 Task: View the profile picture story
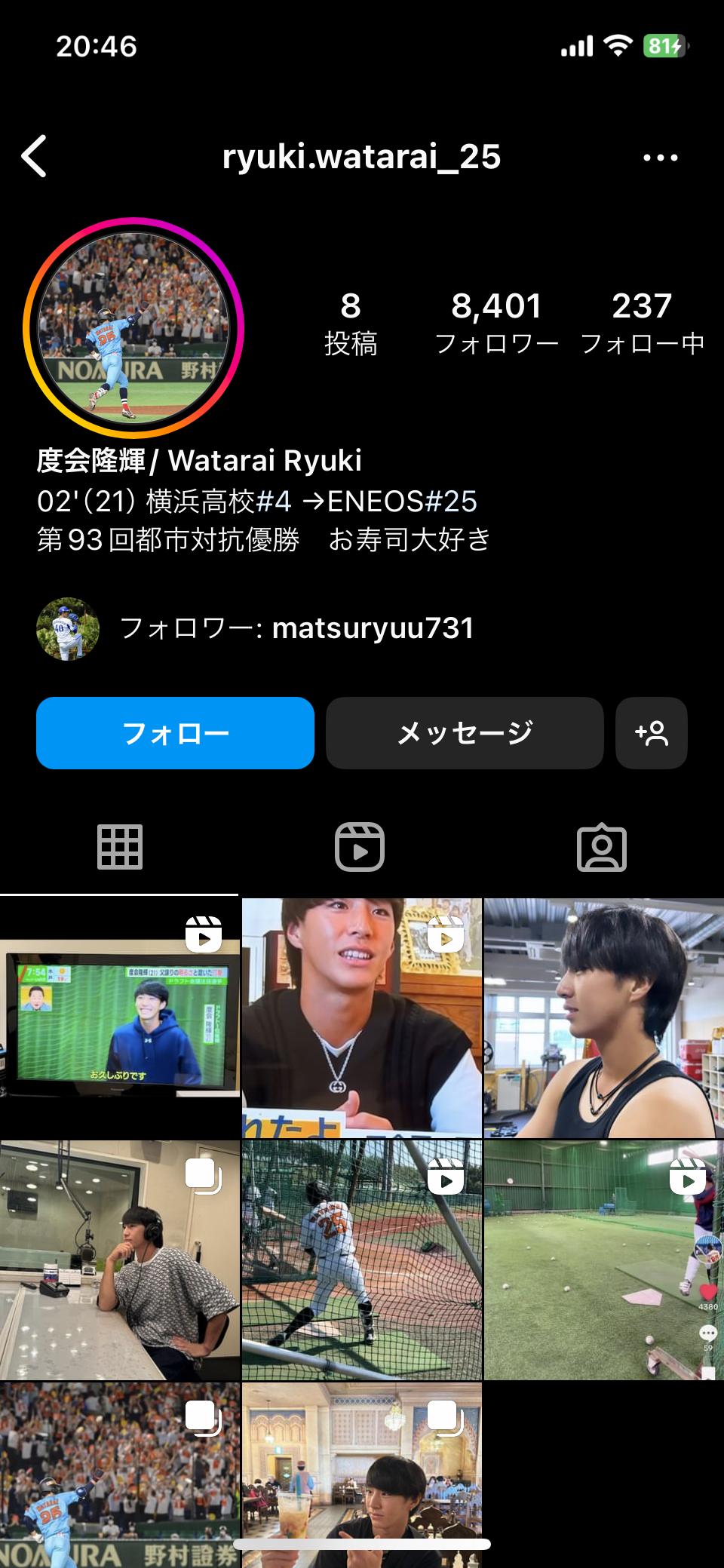coord(133,329)
